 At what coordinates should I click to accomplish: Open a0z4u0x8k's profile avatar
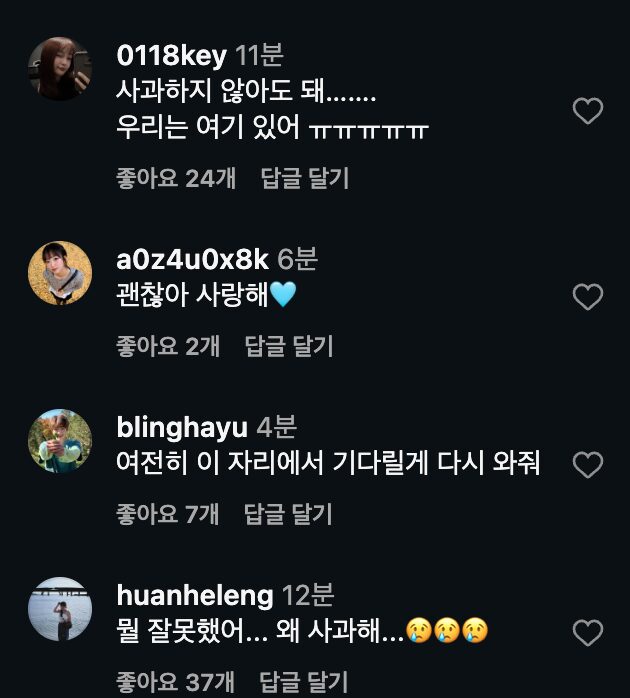60,273
